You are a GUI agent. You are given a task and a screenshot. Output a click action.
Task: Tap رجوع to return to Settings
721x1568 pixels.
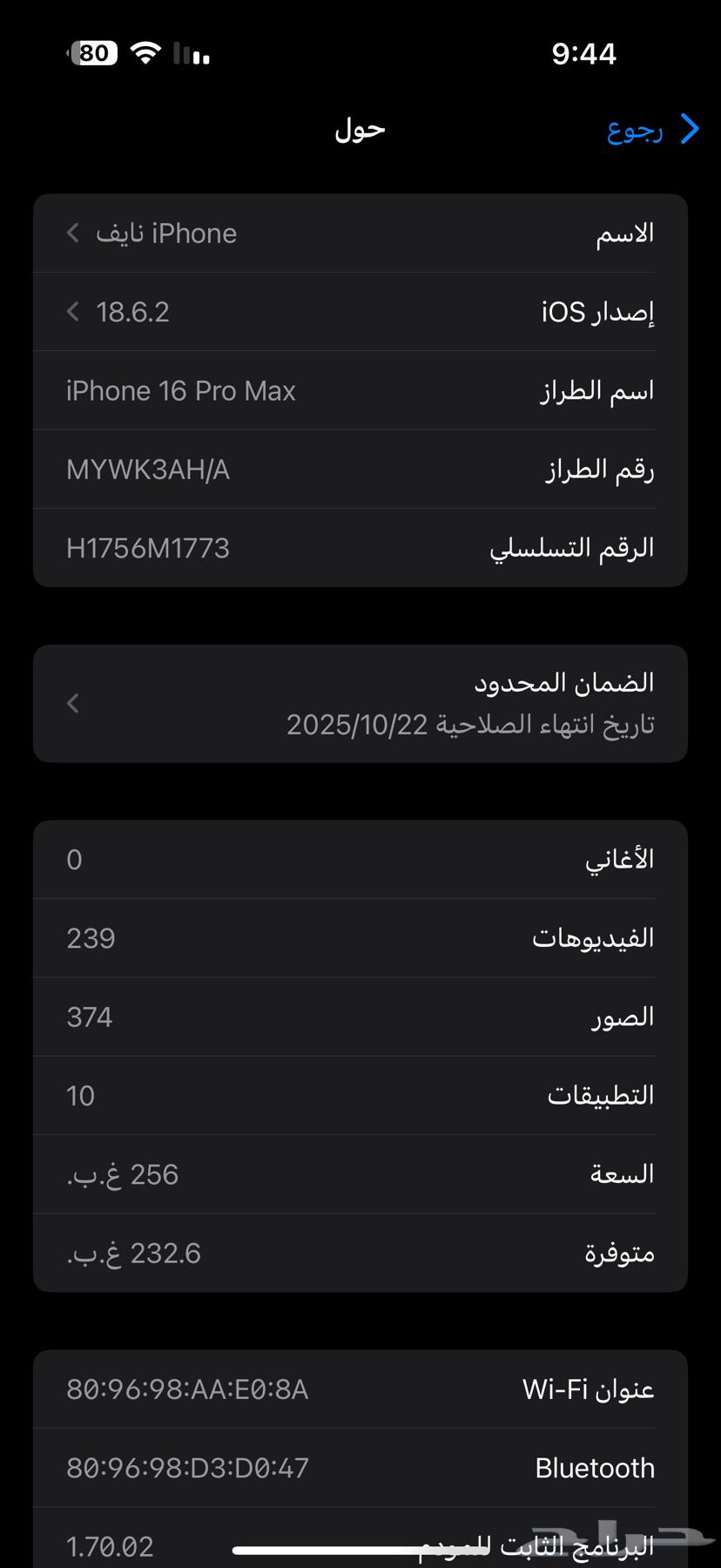635,130
